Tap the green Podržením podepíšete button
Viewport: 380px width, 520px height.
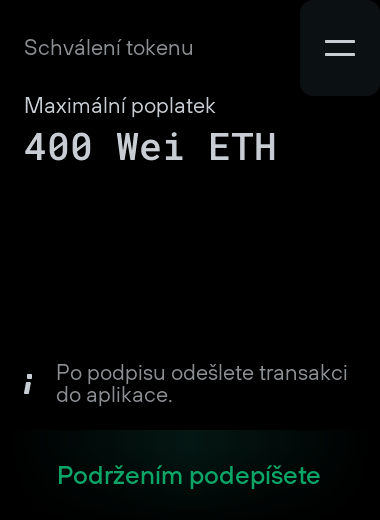(x=189, y=475)
